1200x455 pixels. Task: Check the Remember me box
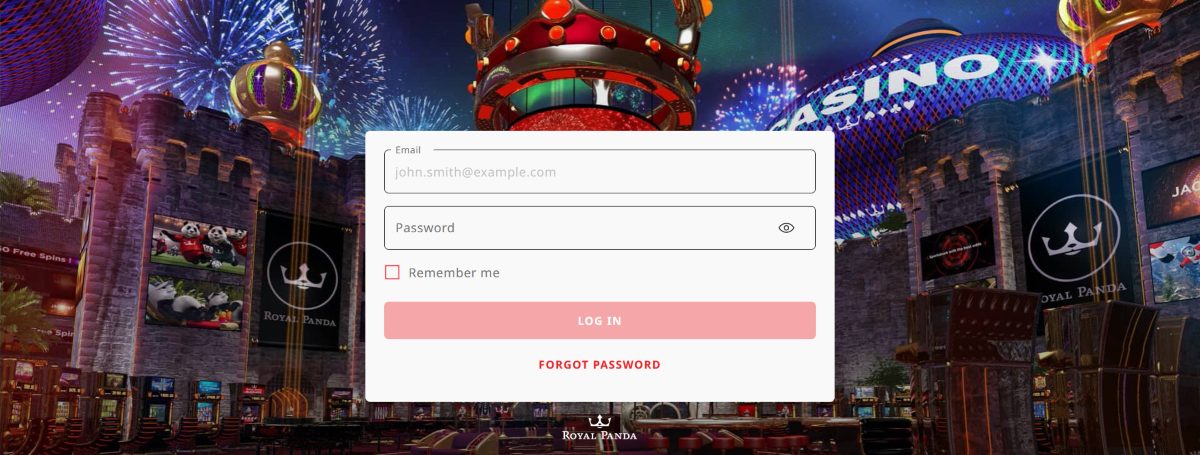coord(392,272)
